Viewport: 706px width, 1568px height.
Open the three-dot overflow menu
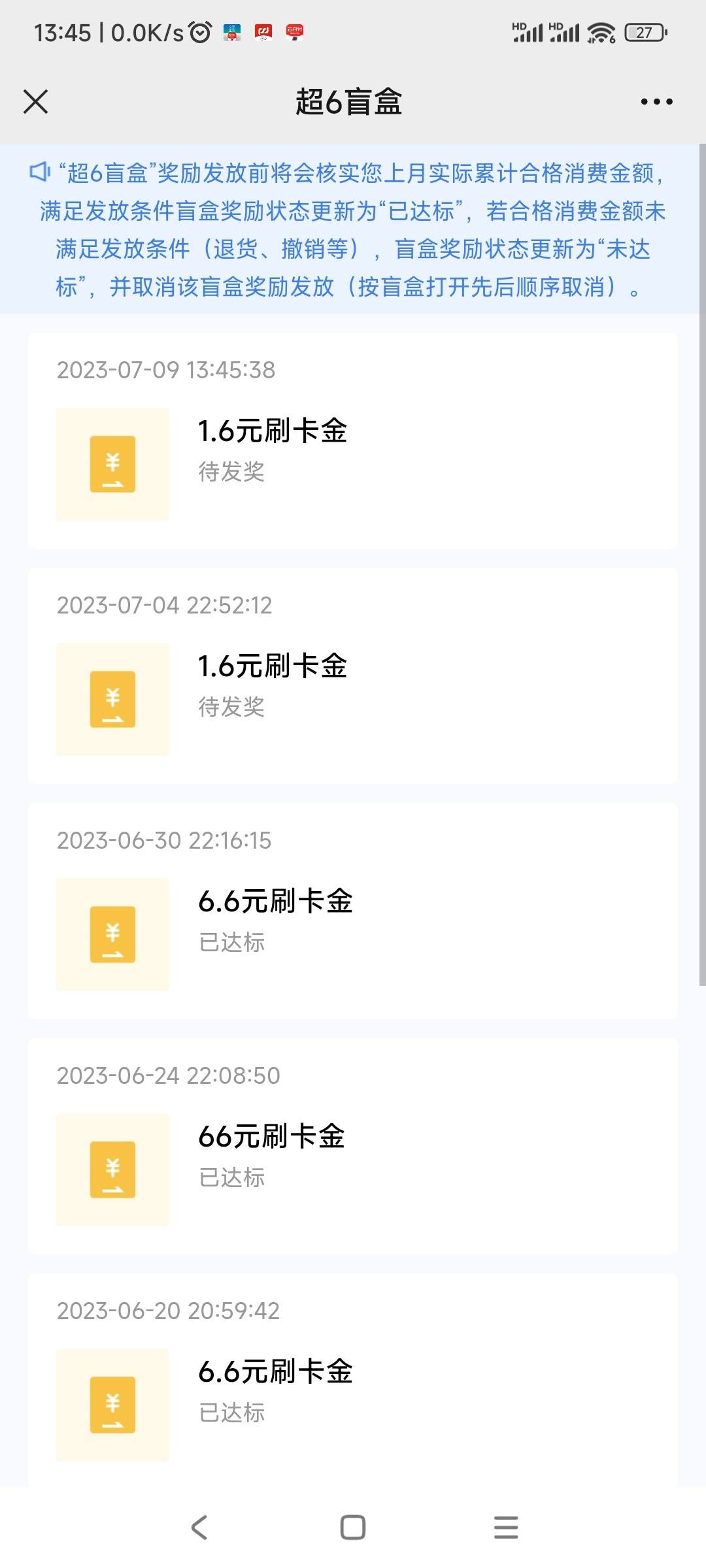(x=656, y=102)
